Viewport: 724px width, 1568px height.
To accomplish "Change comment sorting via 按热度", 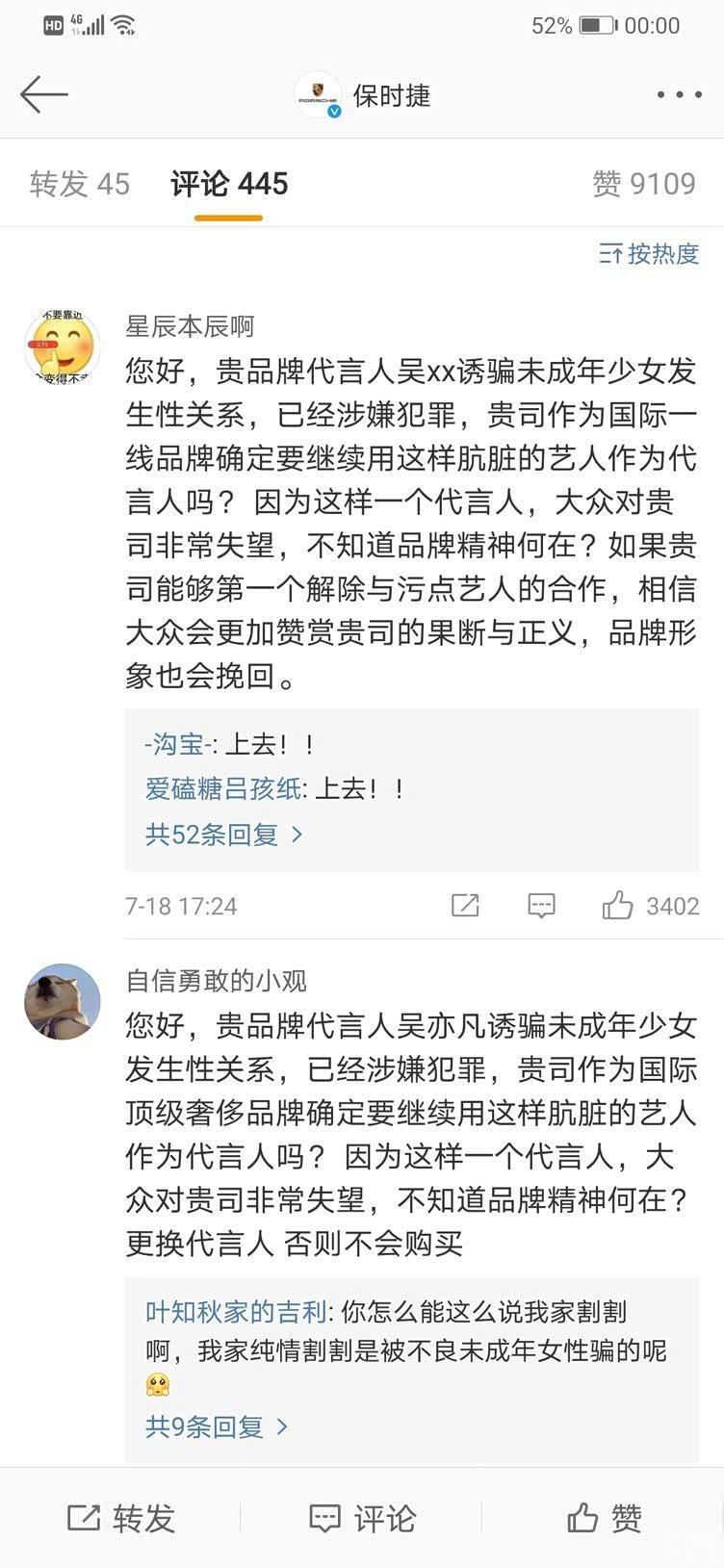I will click(649, 254).
